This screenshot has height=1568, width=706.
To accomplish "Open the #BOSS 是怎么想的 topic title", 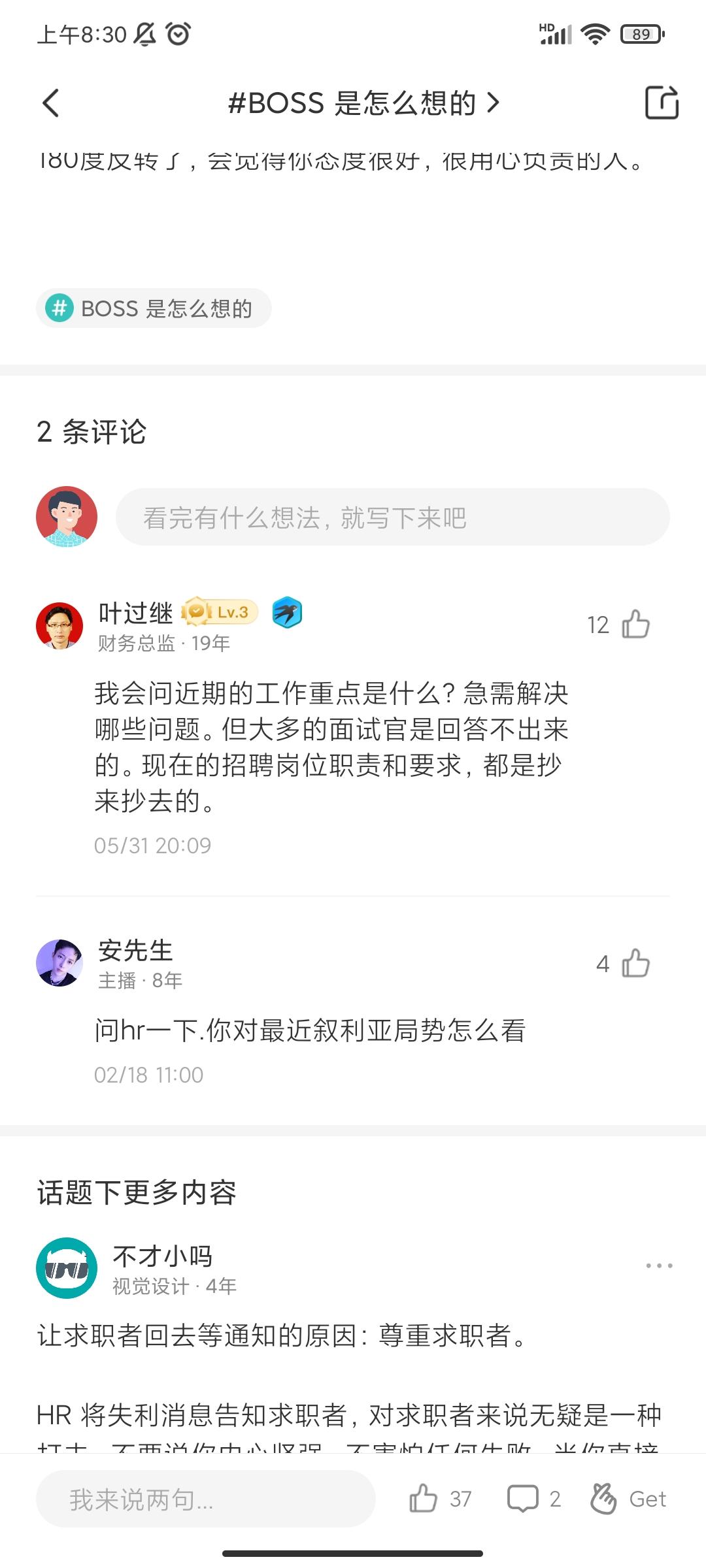I will coord(363,103).
